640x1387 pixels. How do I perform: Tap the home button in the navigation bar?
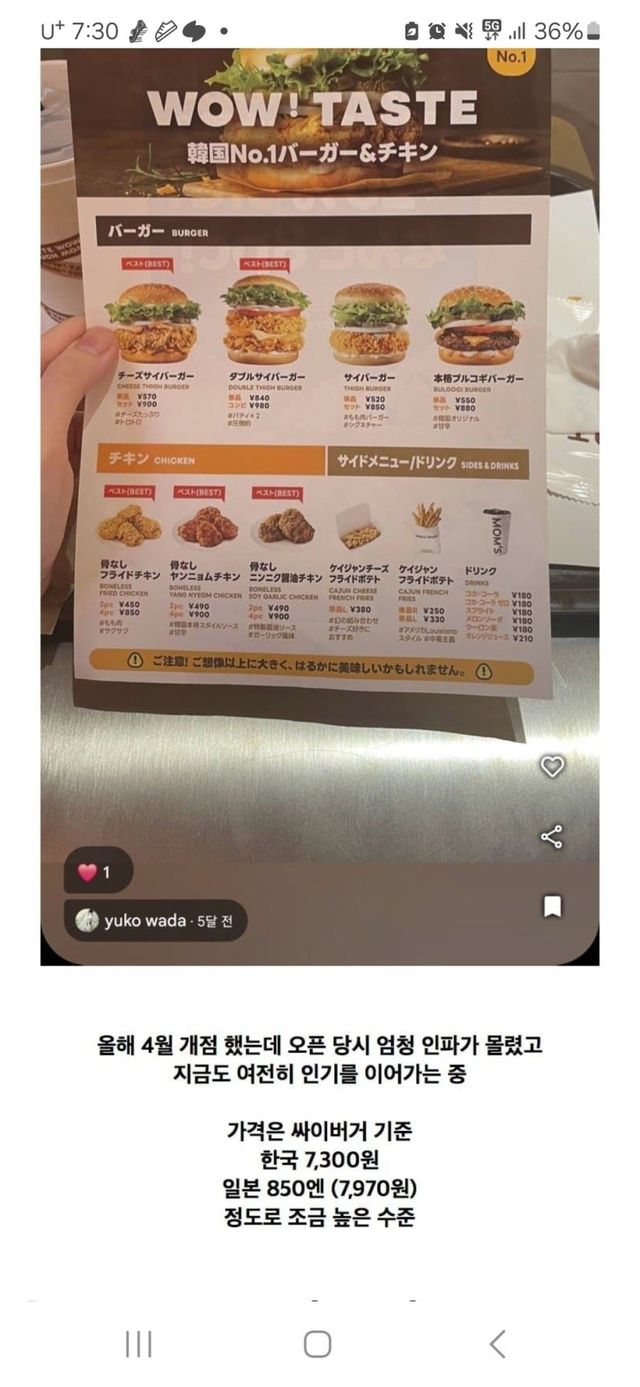(x=317, y=1344)
